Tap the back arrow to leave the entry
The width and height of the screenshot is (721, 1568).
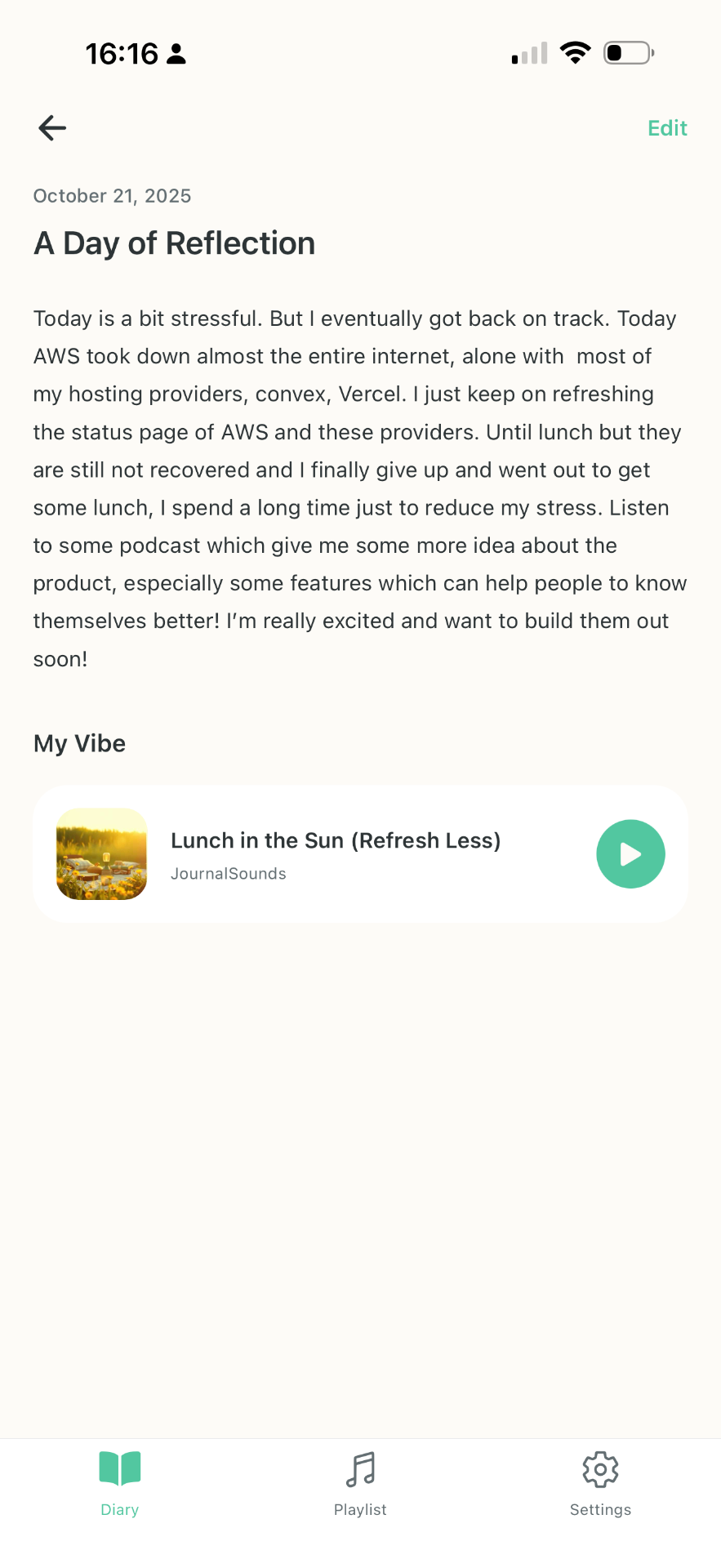pyautogui.click(x=51, y=127)
